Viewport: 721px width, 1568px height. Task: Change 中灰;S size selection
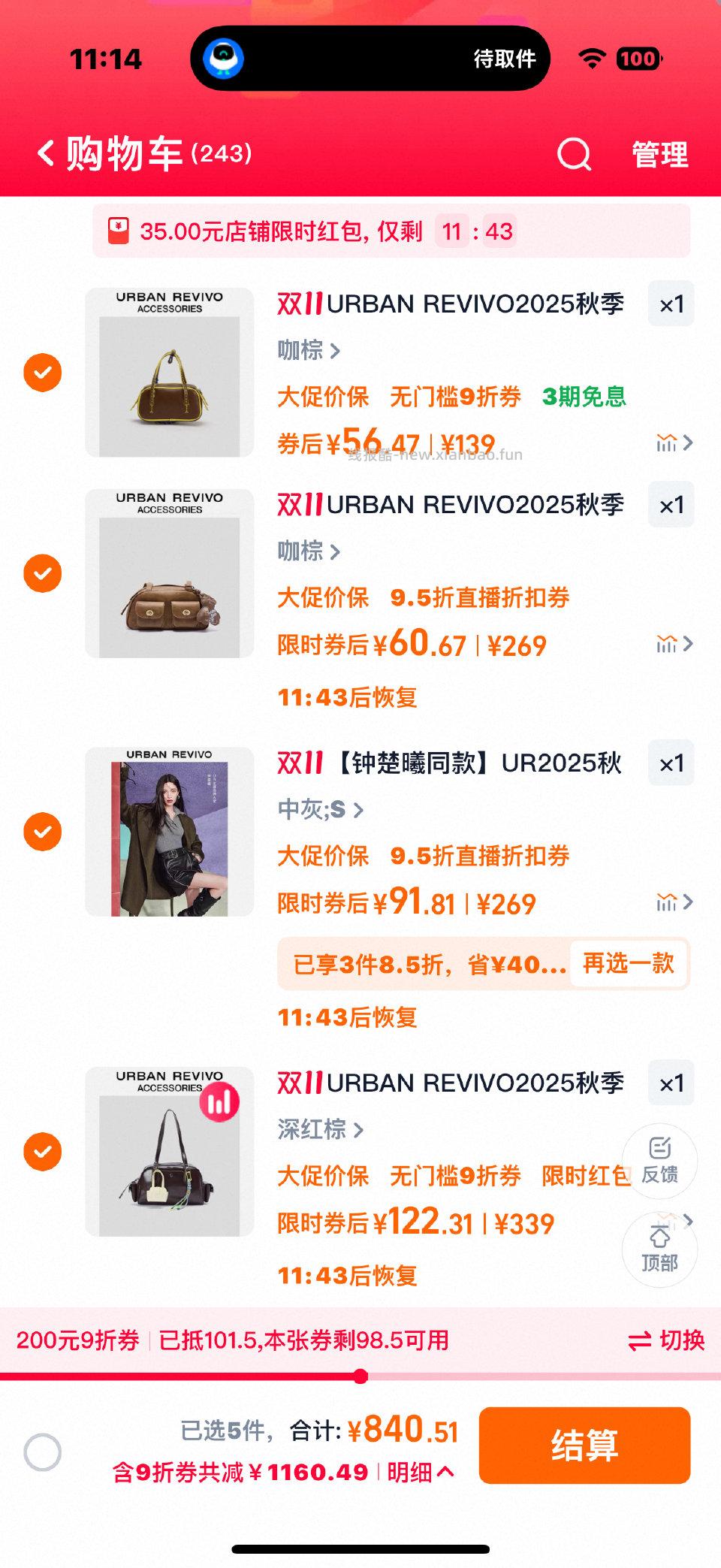pos(318,810)
